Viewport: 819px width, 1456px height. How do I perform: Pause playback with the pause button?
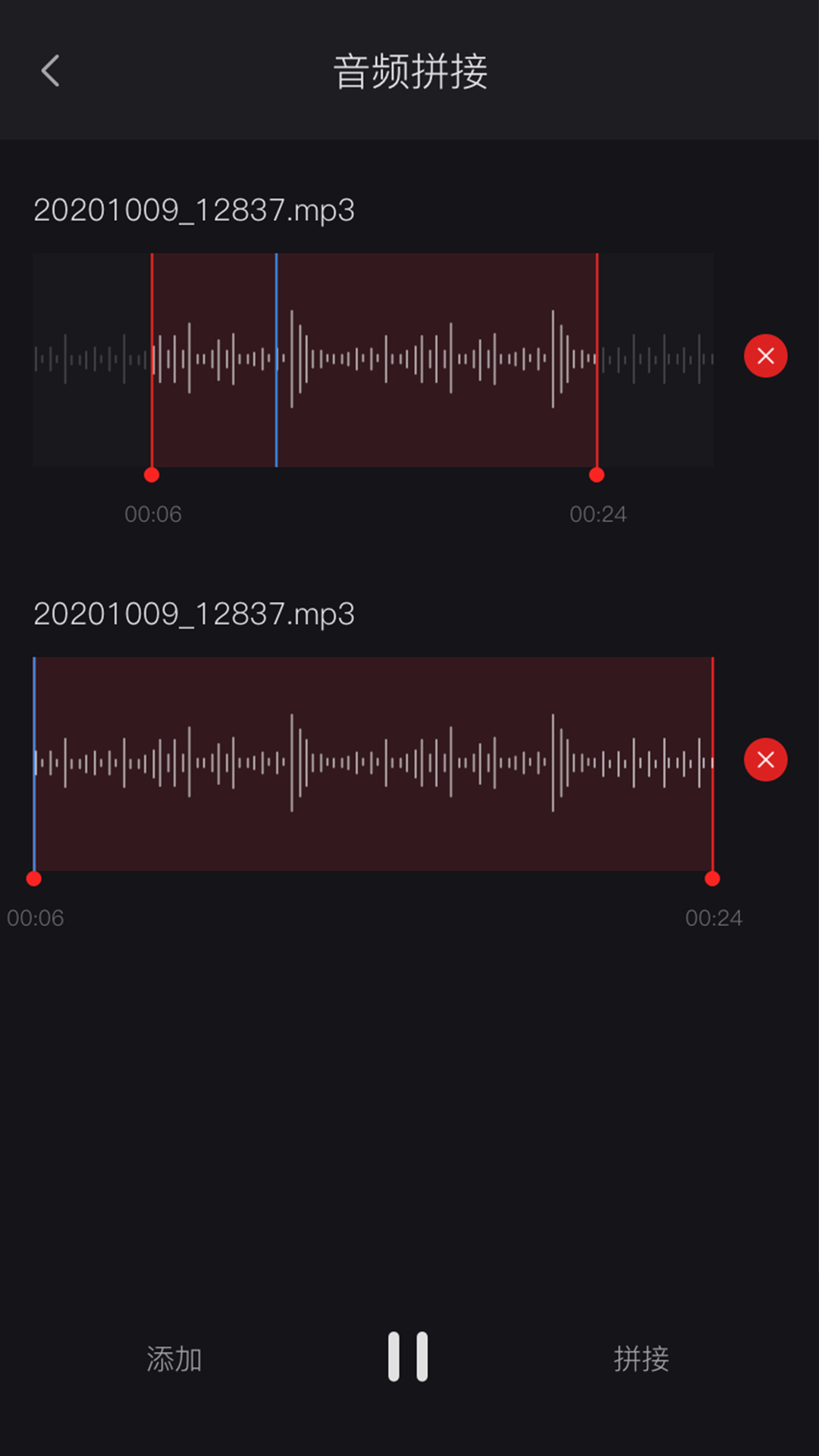[408, 1357]
